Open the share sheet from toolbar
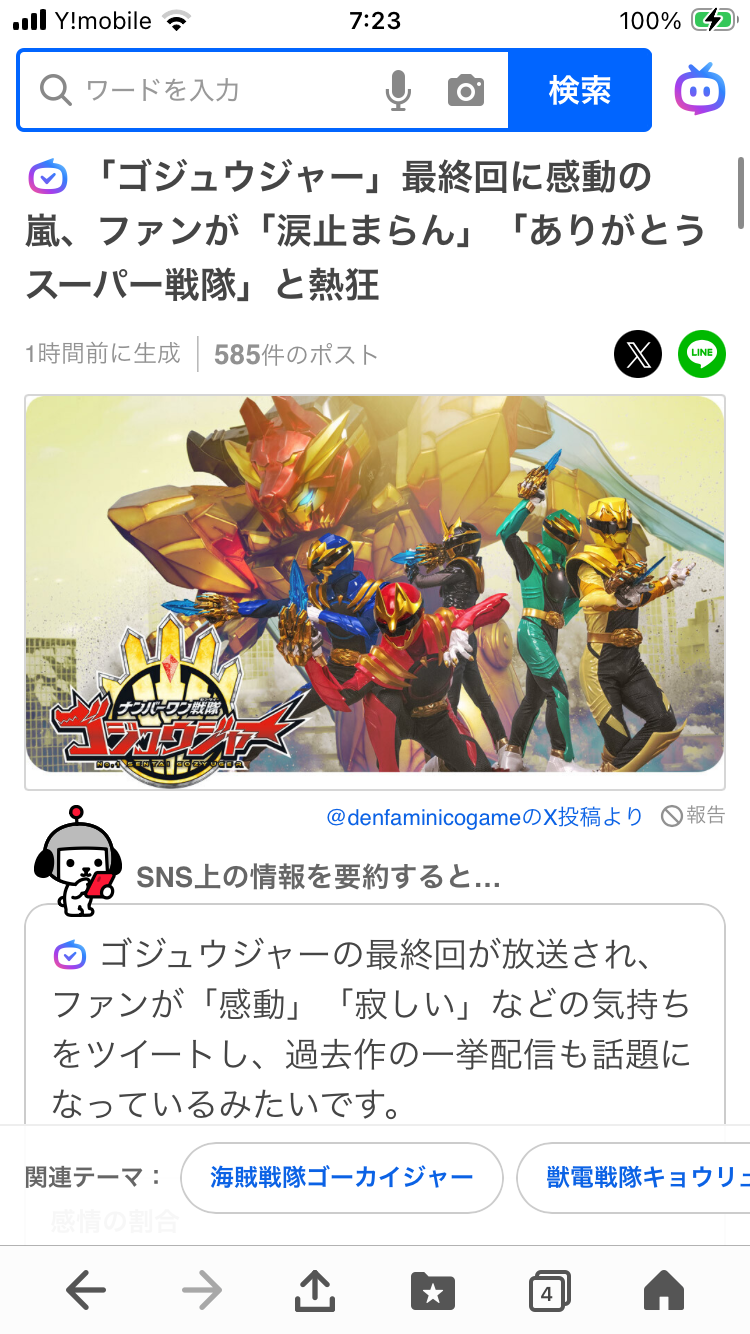750x1334 pixels. point(315,1290)
